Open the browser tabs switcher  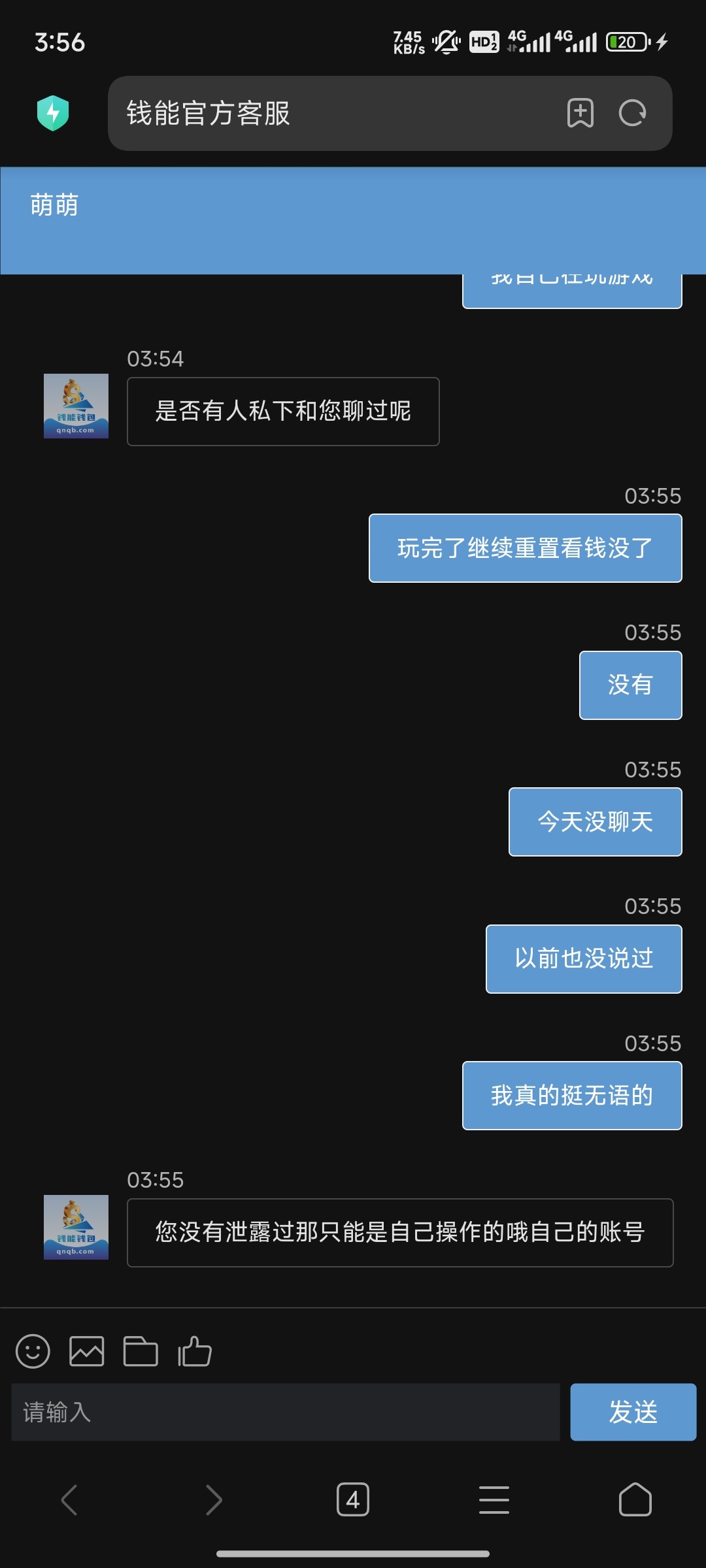point(353,1499)
